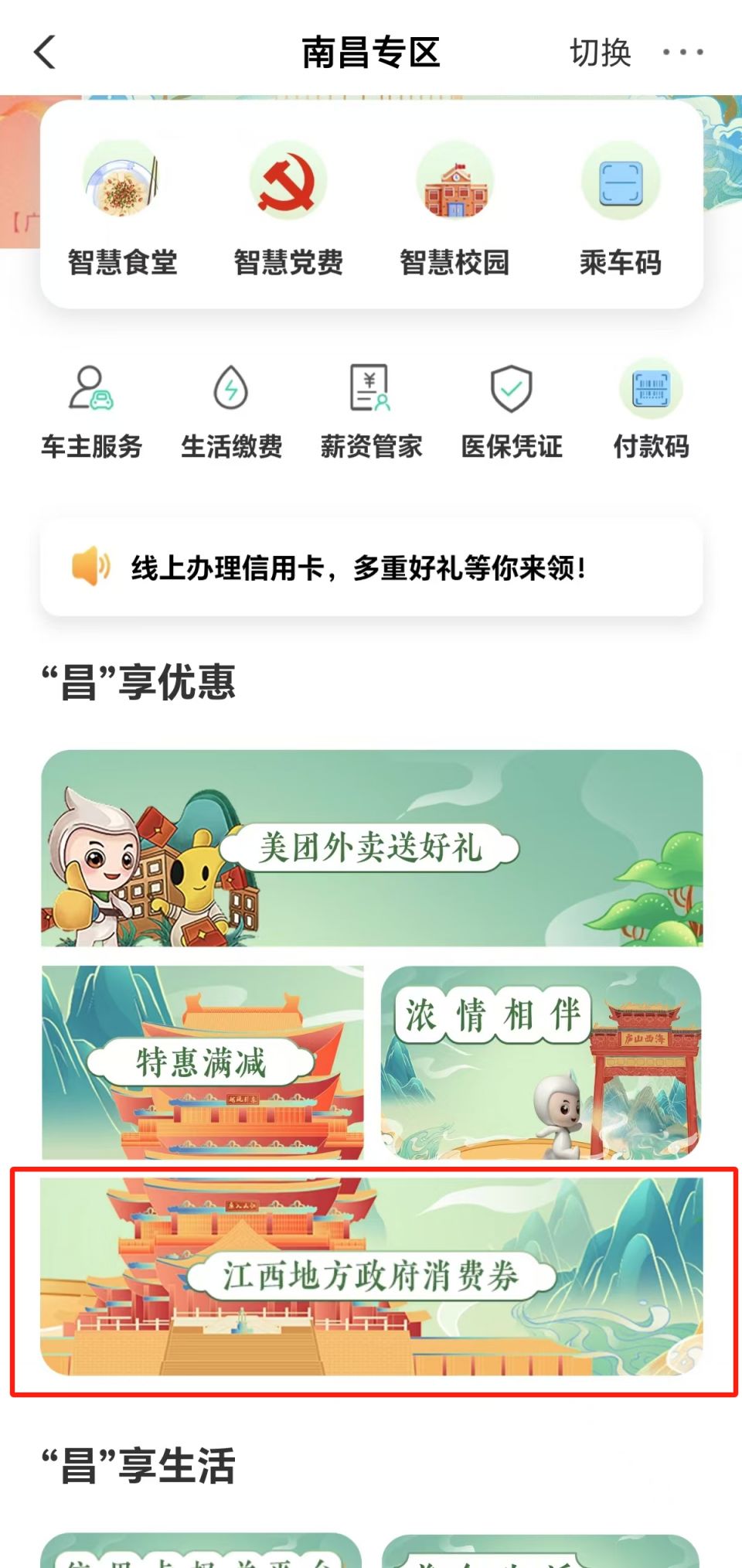The image size is (742, 1568).
Task: Open 薪资管家 salary manager
Action: (371, 411)
